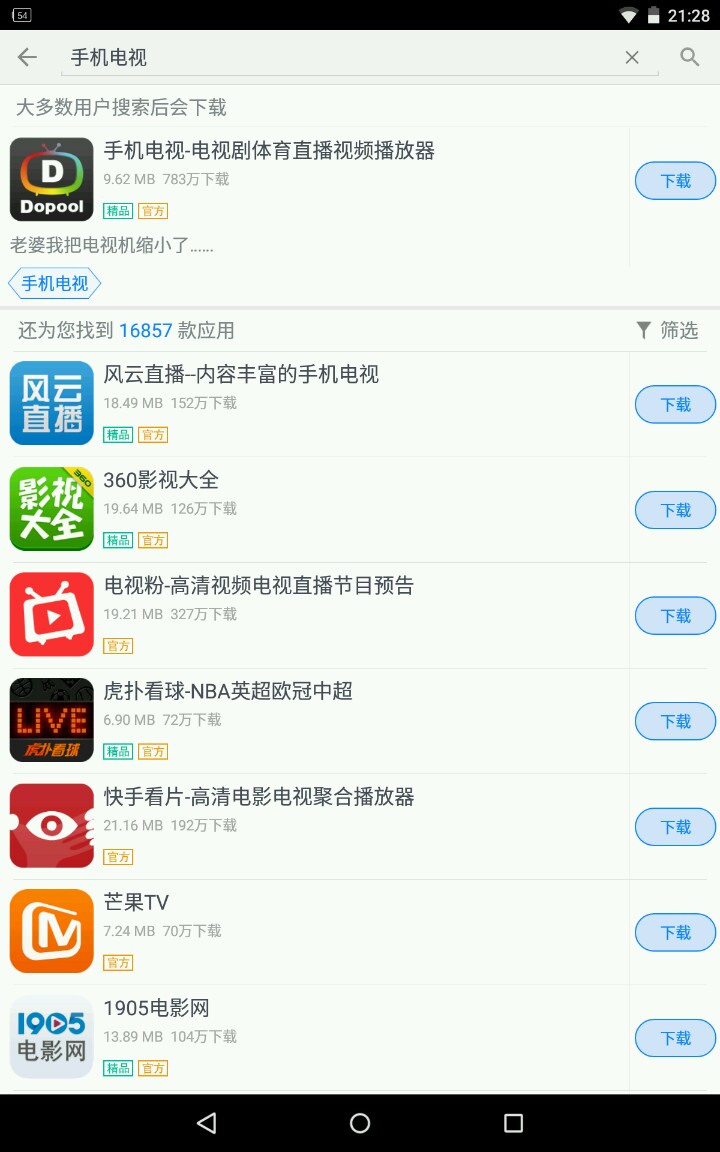Download 芒果TV

coord(676,932)
